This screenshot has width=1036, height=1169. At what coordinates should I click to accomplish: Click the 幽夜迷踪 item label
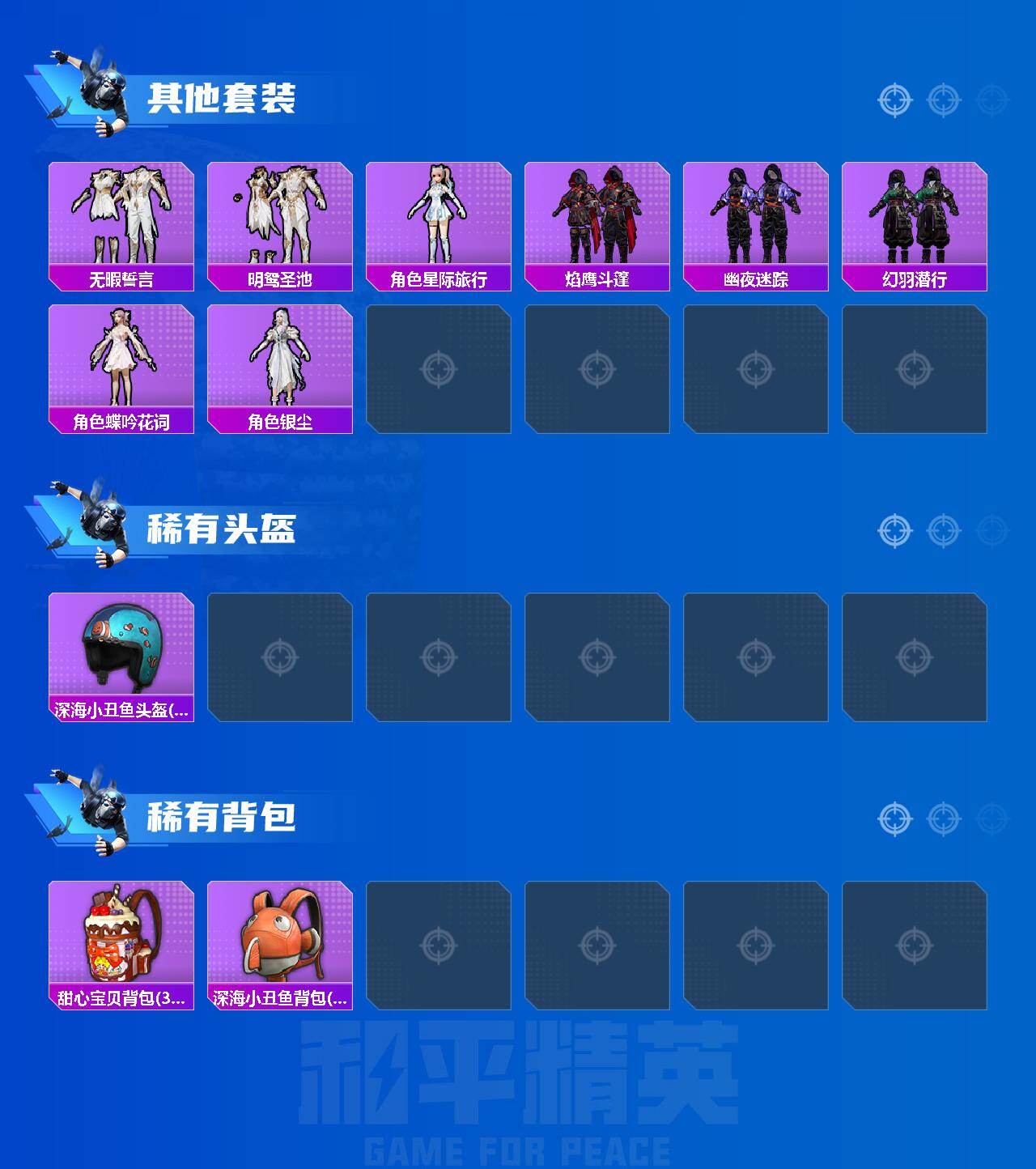(755, 278)
